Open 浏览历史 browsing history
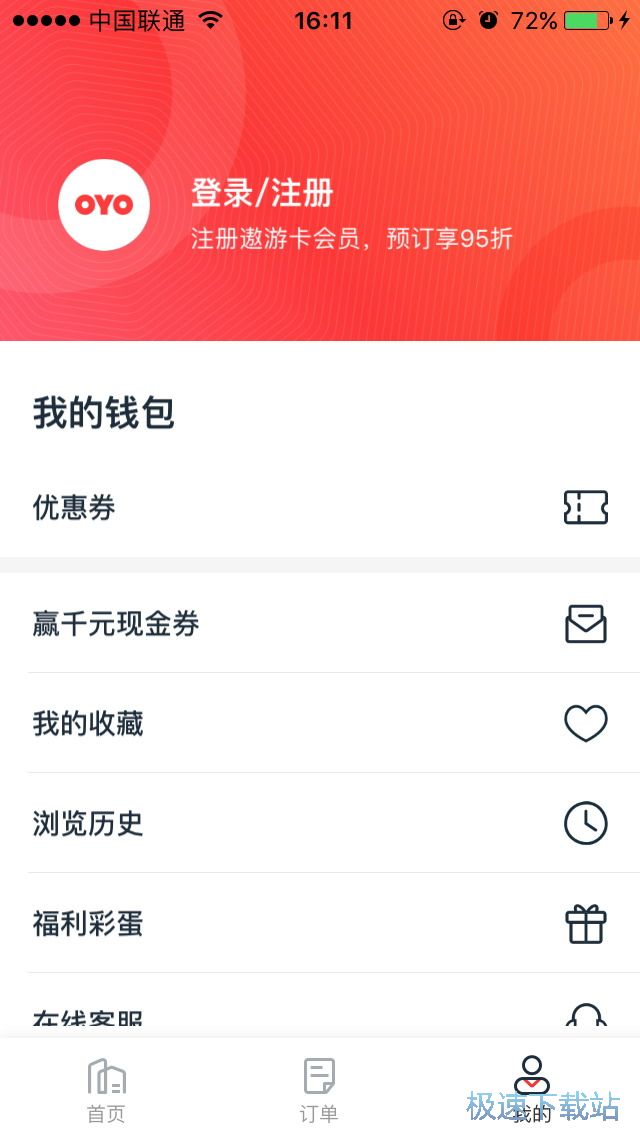640x1136 pixels. click(320, 823)
